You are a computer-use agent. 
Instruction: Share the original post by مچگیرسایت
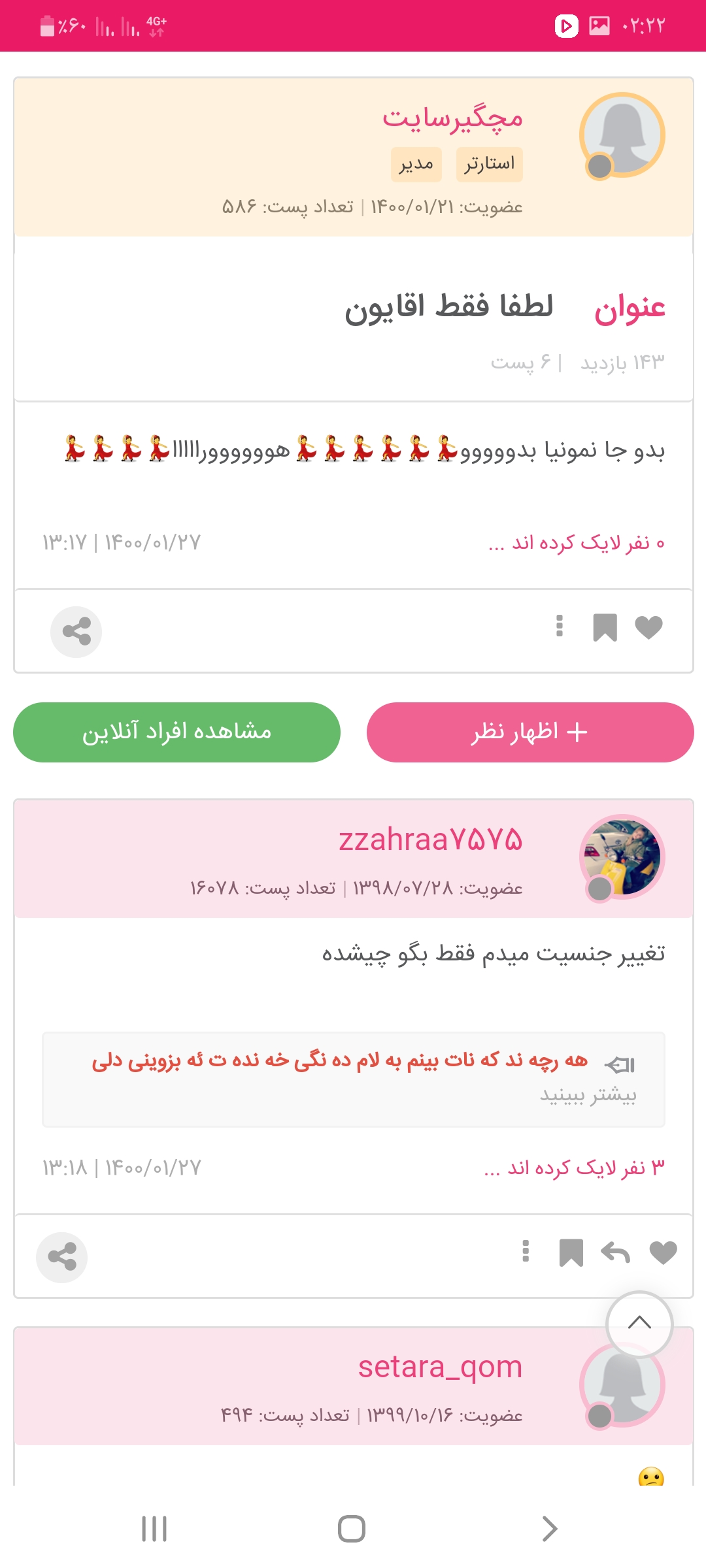(x=76, y=632)
